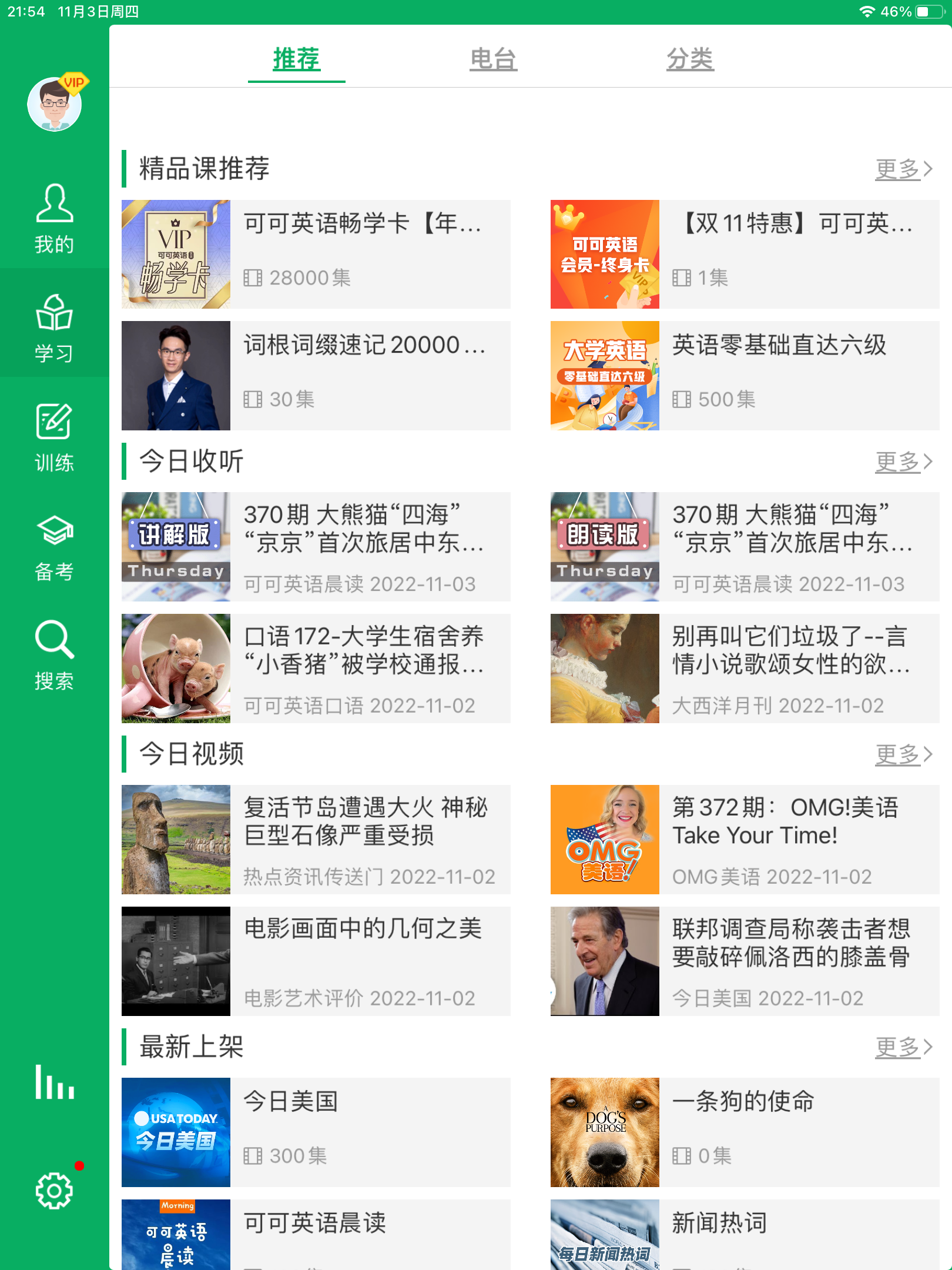
Task: Open the 可可英语畅学卡 course card
Action: tap(316, 254)
